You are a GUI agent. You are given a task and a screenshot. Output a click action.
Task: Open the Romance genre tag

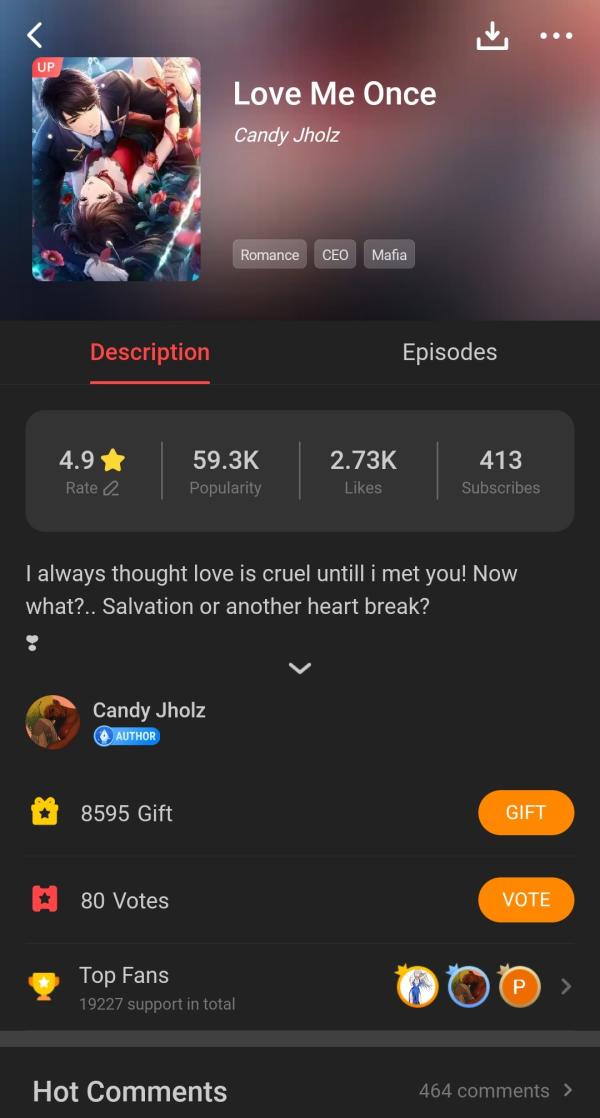click(269, 255)
